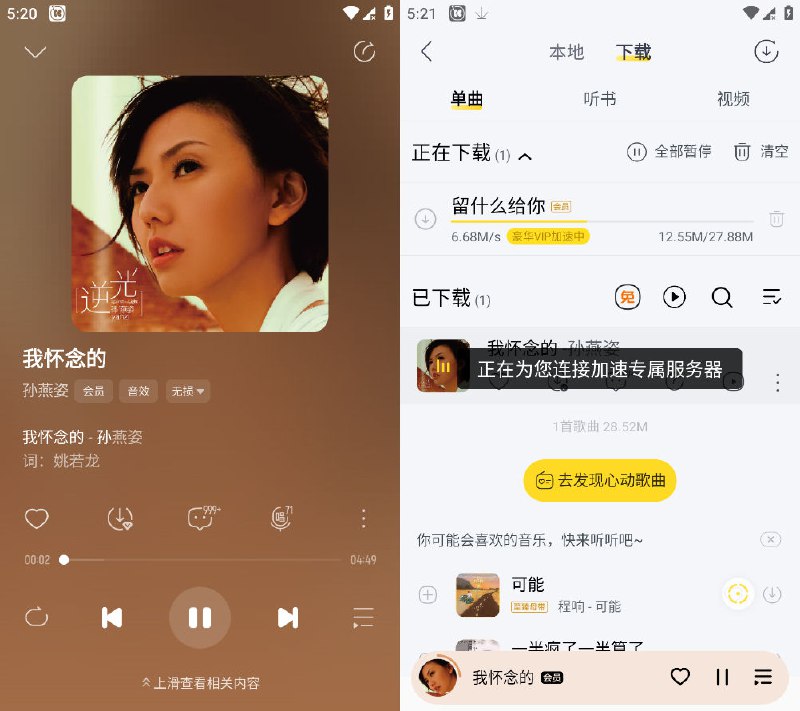Delete the 留什么给你 download task
Image resolution: width=800 pixels, height=711 pixels.
pos(776,219)
